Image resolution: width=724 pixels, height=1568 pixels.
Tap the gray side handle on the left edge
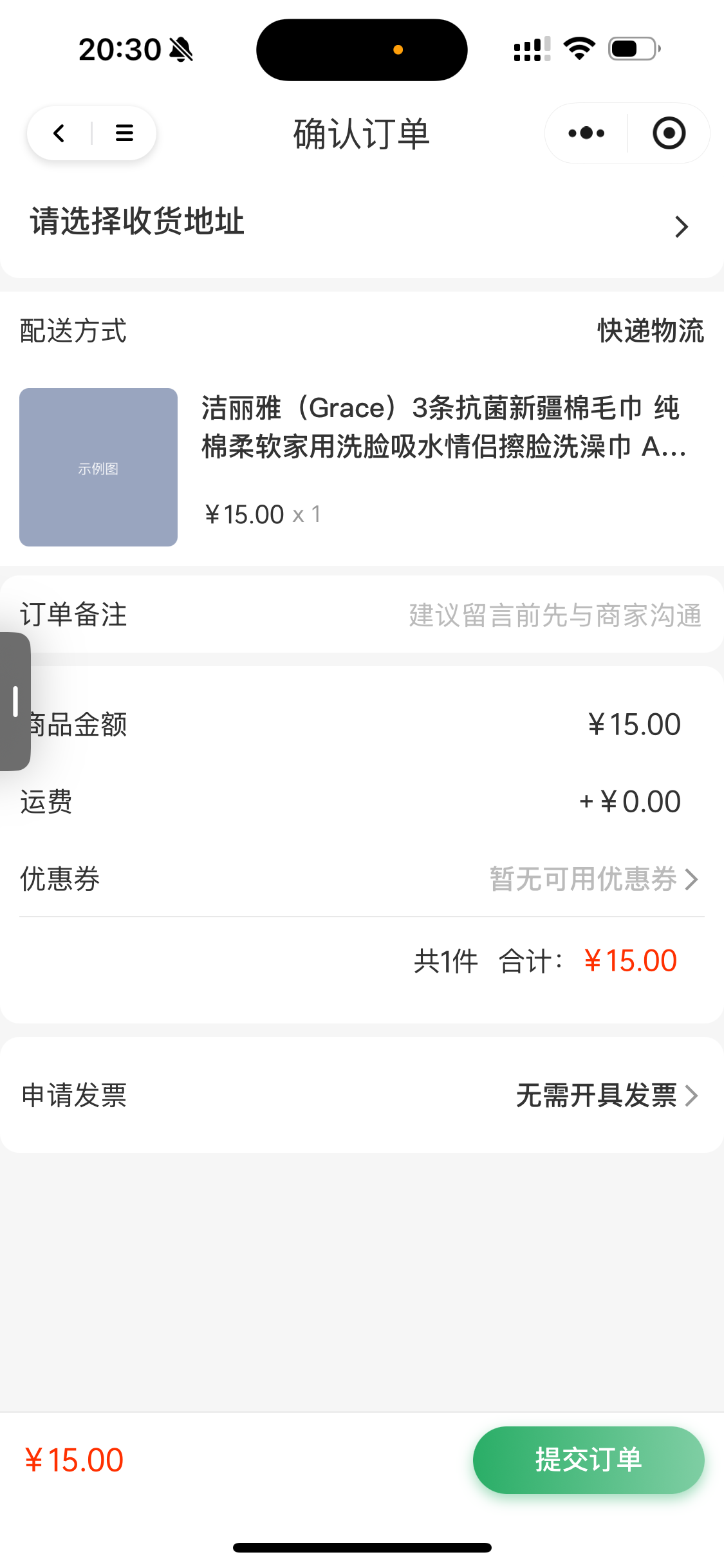(x=15, y=702)
